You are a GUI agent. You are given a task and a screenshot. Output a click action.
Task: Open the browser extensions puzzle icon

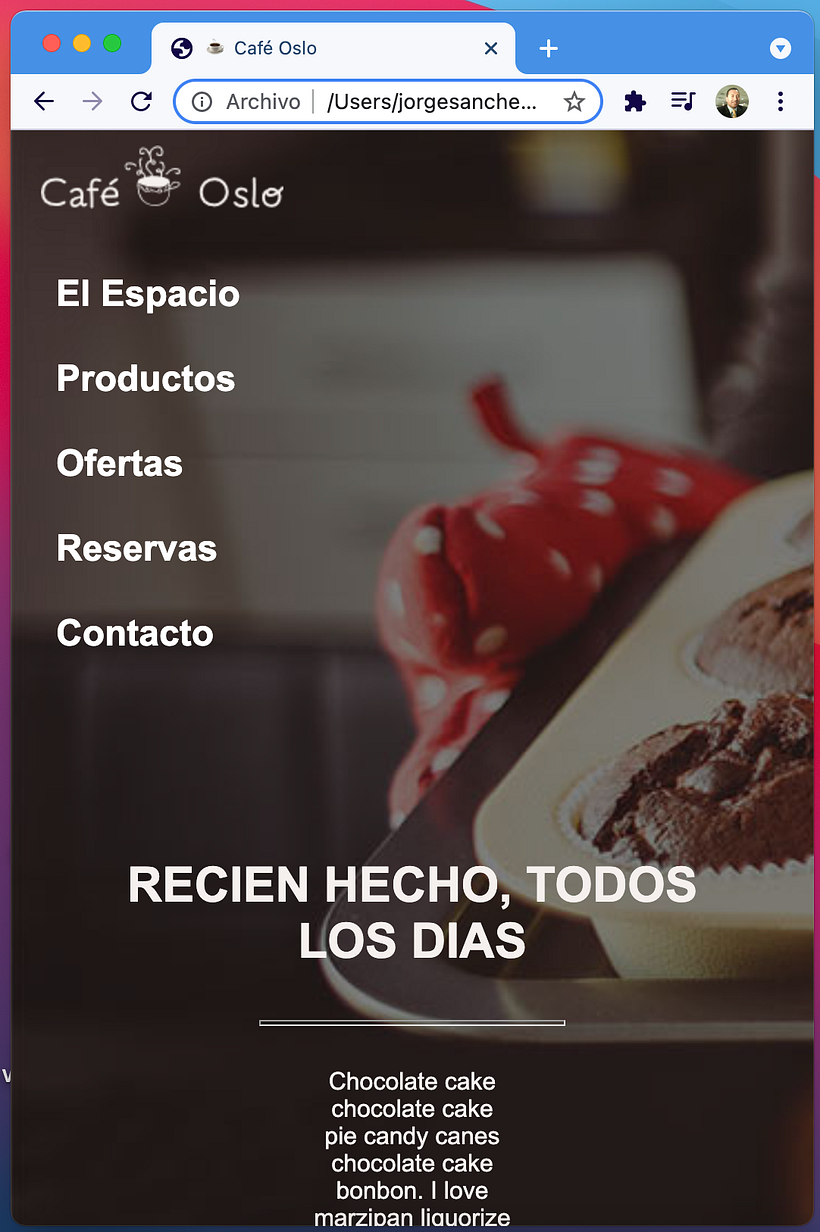click(634, 101)
